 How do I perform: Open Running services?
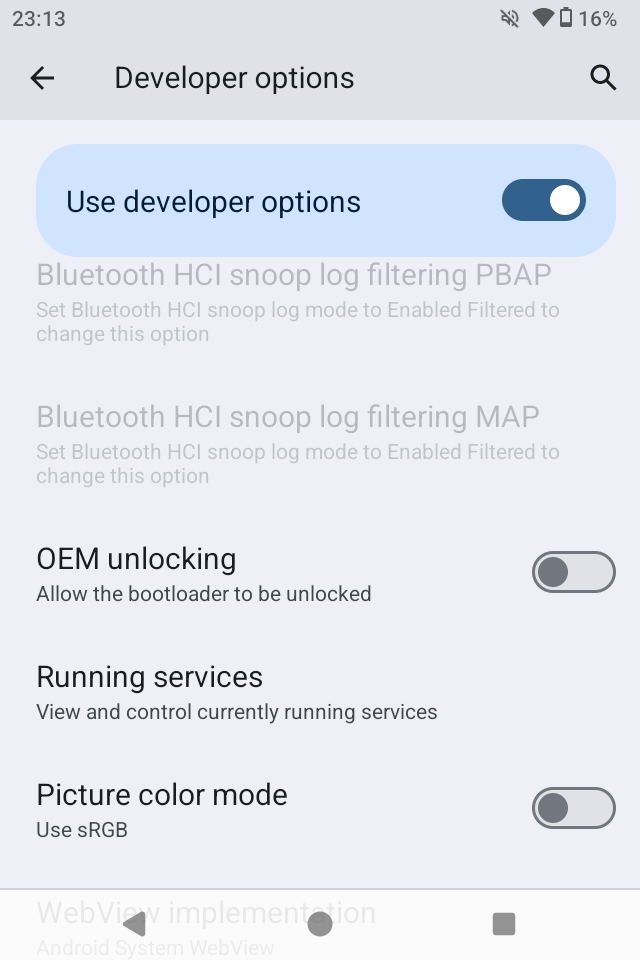237,692
